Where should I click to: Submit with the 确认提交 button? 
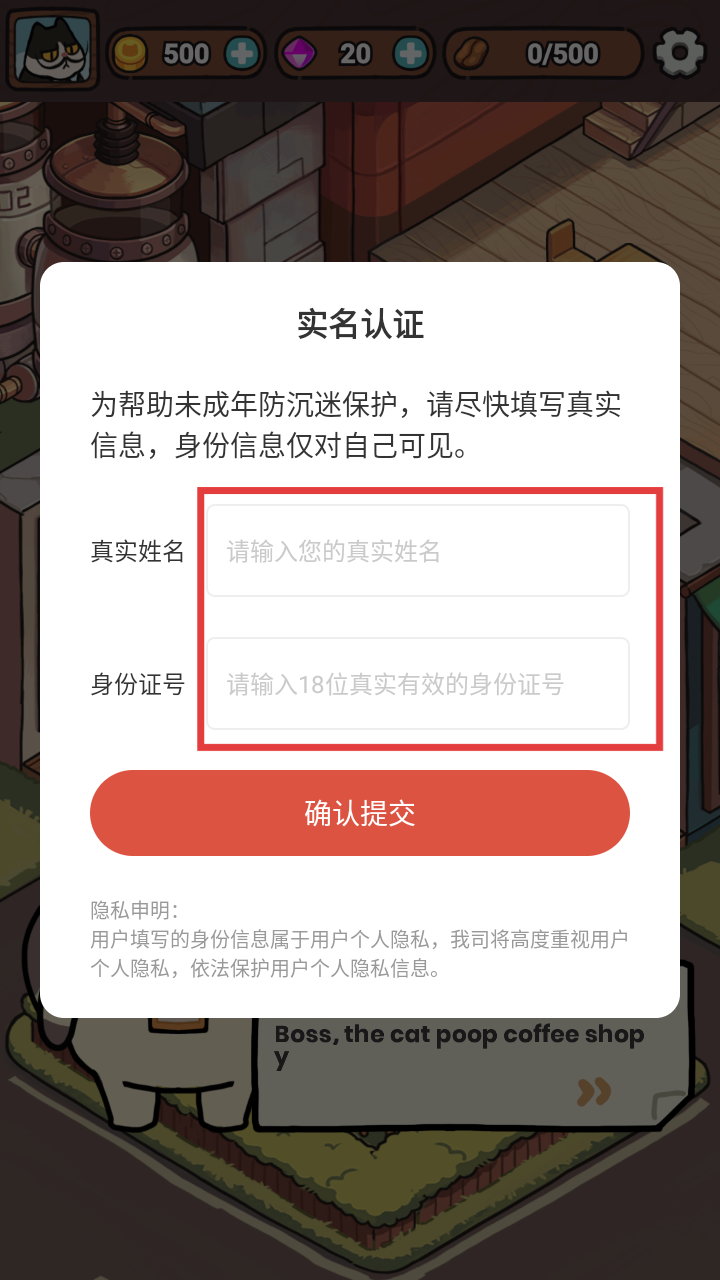pos(360,813)
